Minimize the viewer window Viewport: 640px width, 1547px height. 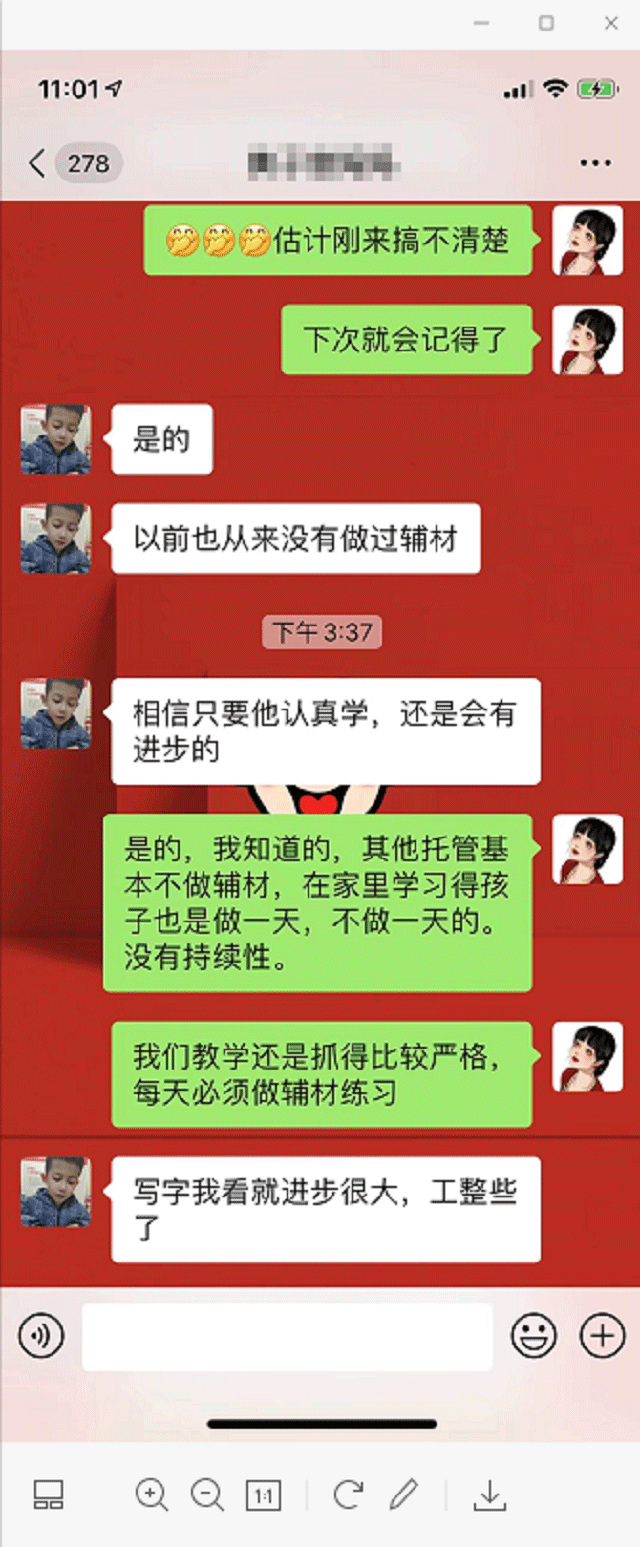tap(482, 23)
